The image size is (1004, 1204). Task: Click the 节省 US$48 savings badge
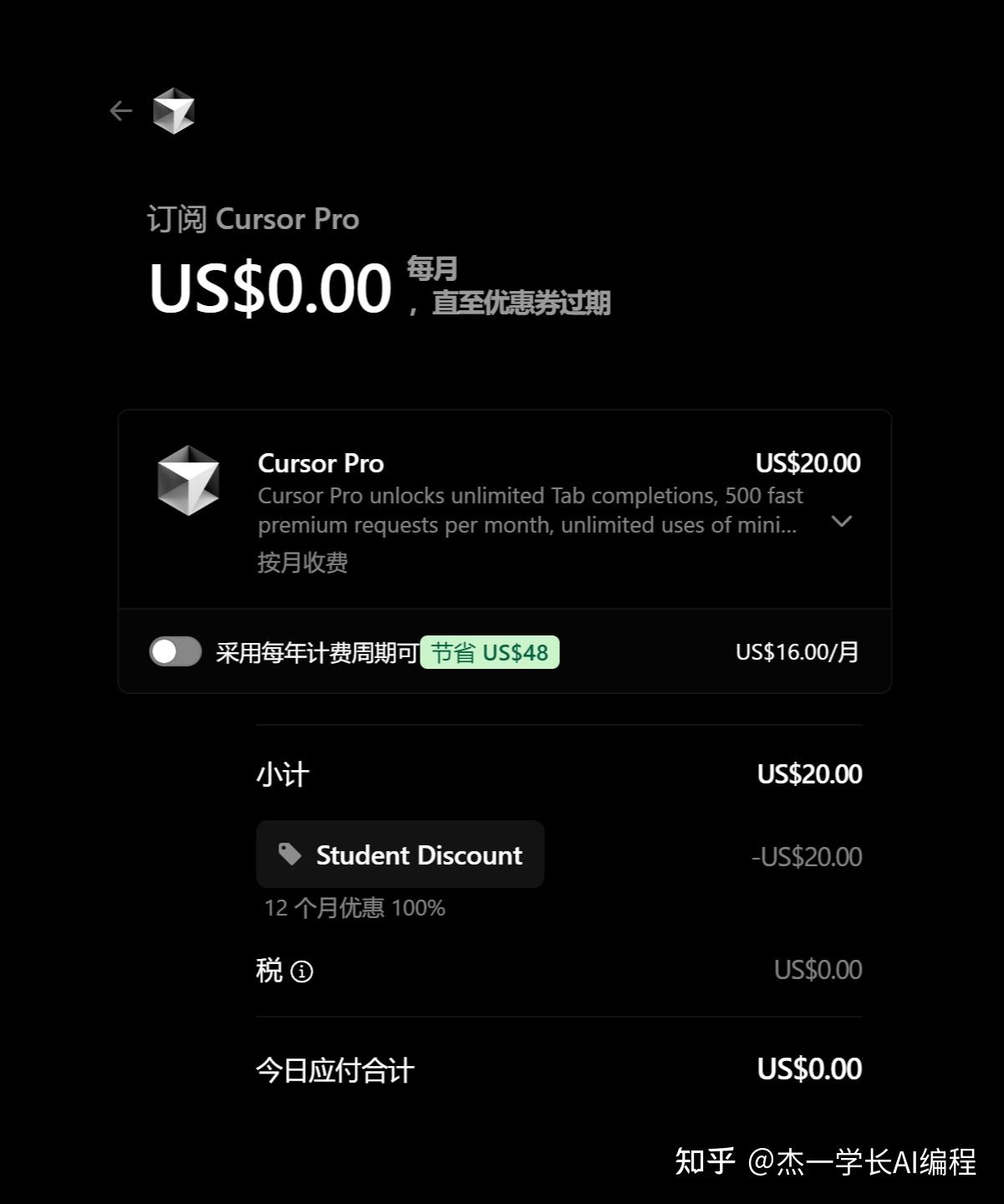tap(490, 651)
